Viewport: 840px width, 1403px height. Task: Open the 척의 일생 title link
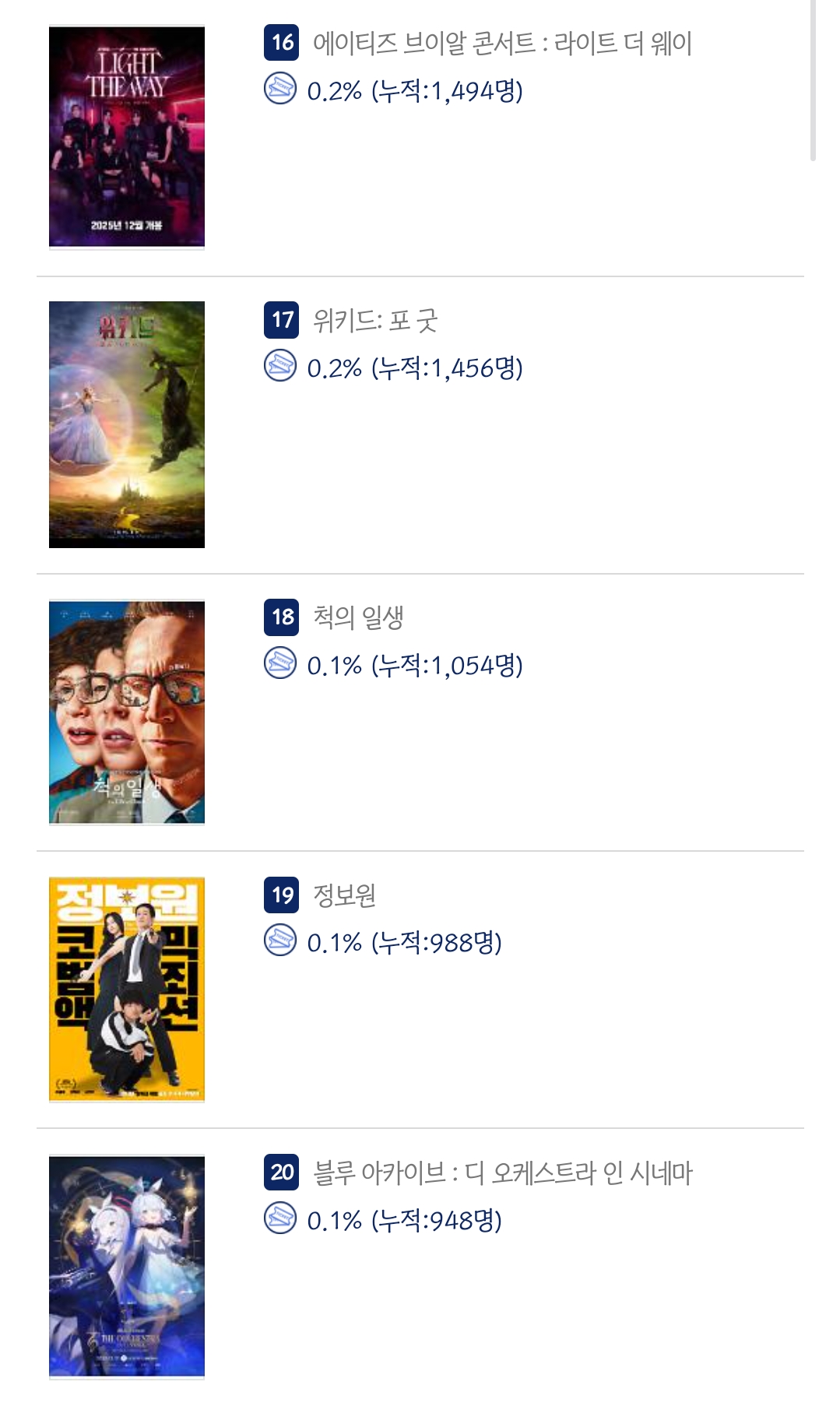358,617
